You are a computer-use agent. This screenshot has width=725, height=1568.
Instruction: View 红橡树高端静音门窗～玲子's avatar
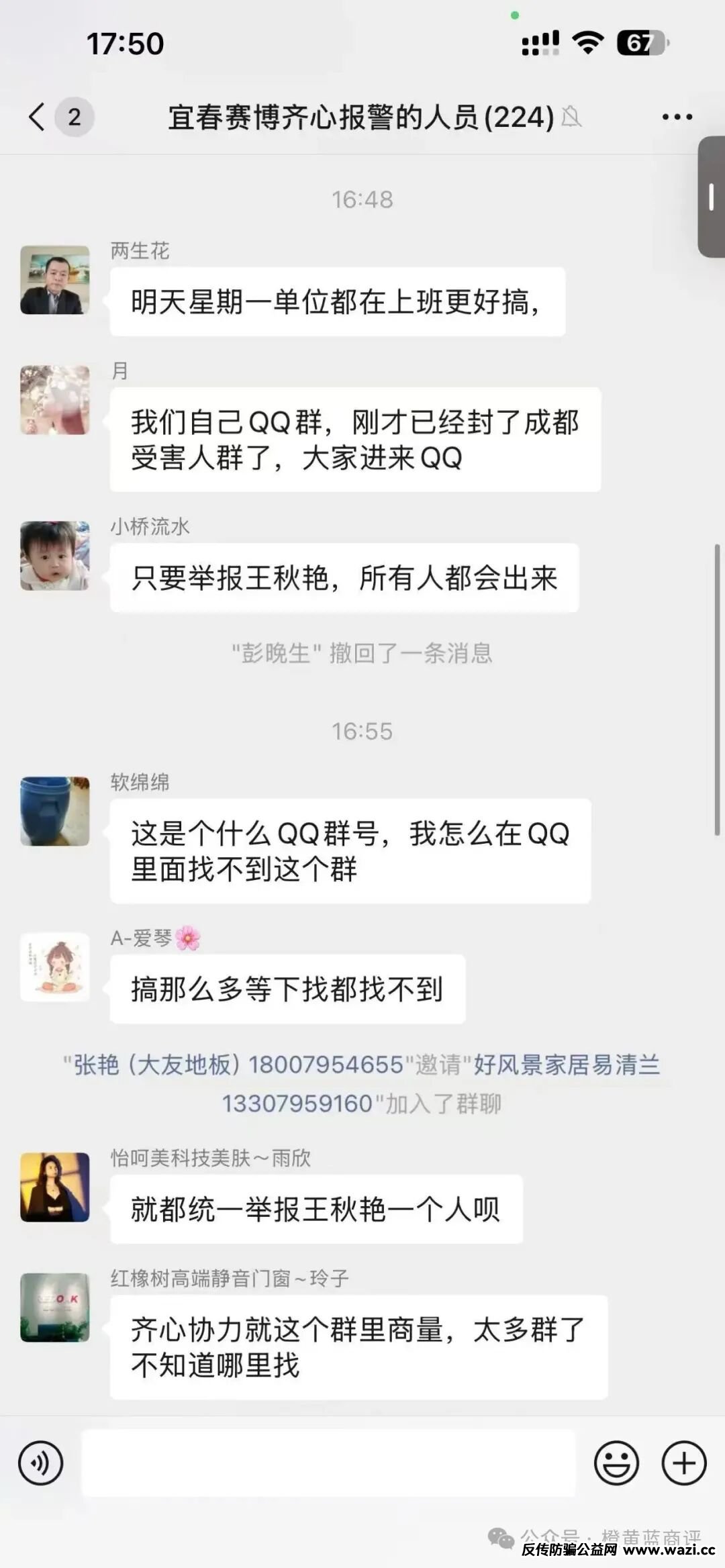(55, 1308)
